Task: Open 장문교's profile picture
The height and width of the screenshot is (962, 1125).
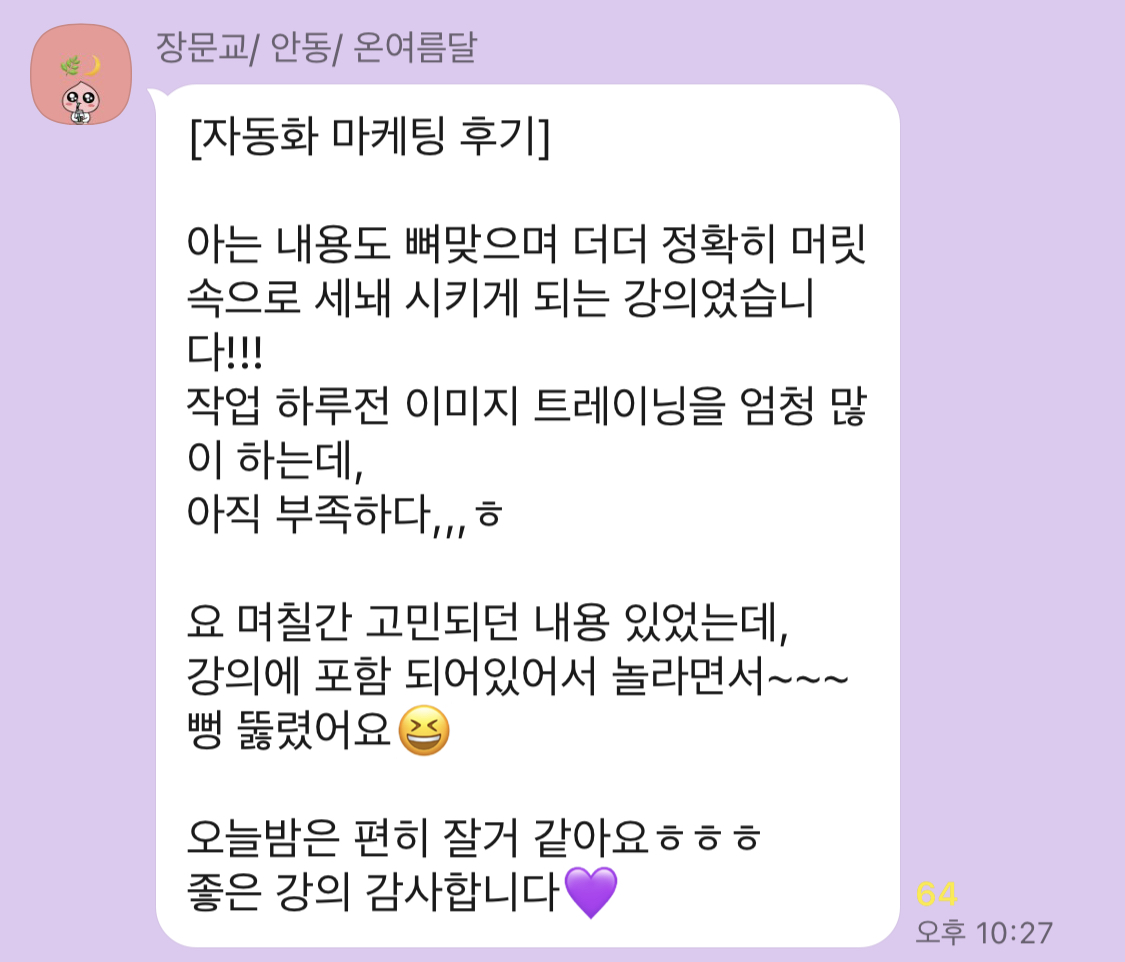Action: pyautogui.click(x=82, y=75)
